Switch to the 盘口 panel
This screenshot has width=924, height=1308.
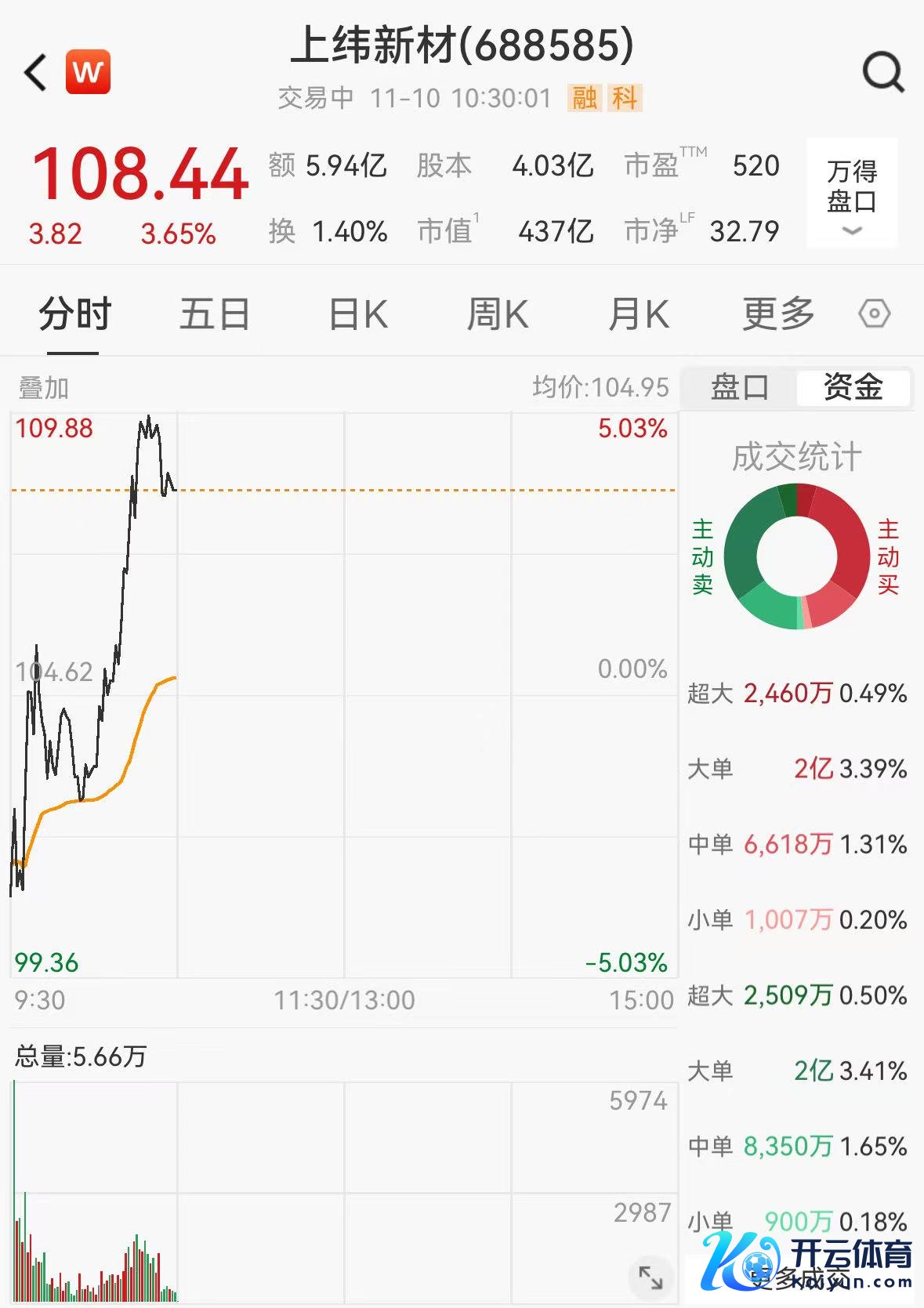pyautogui.click(x=740, y=387)
